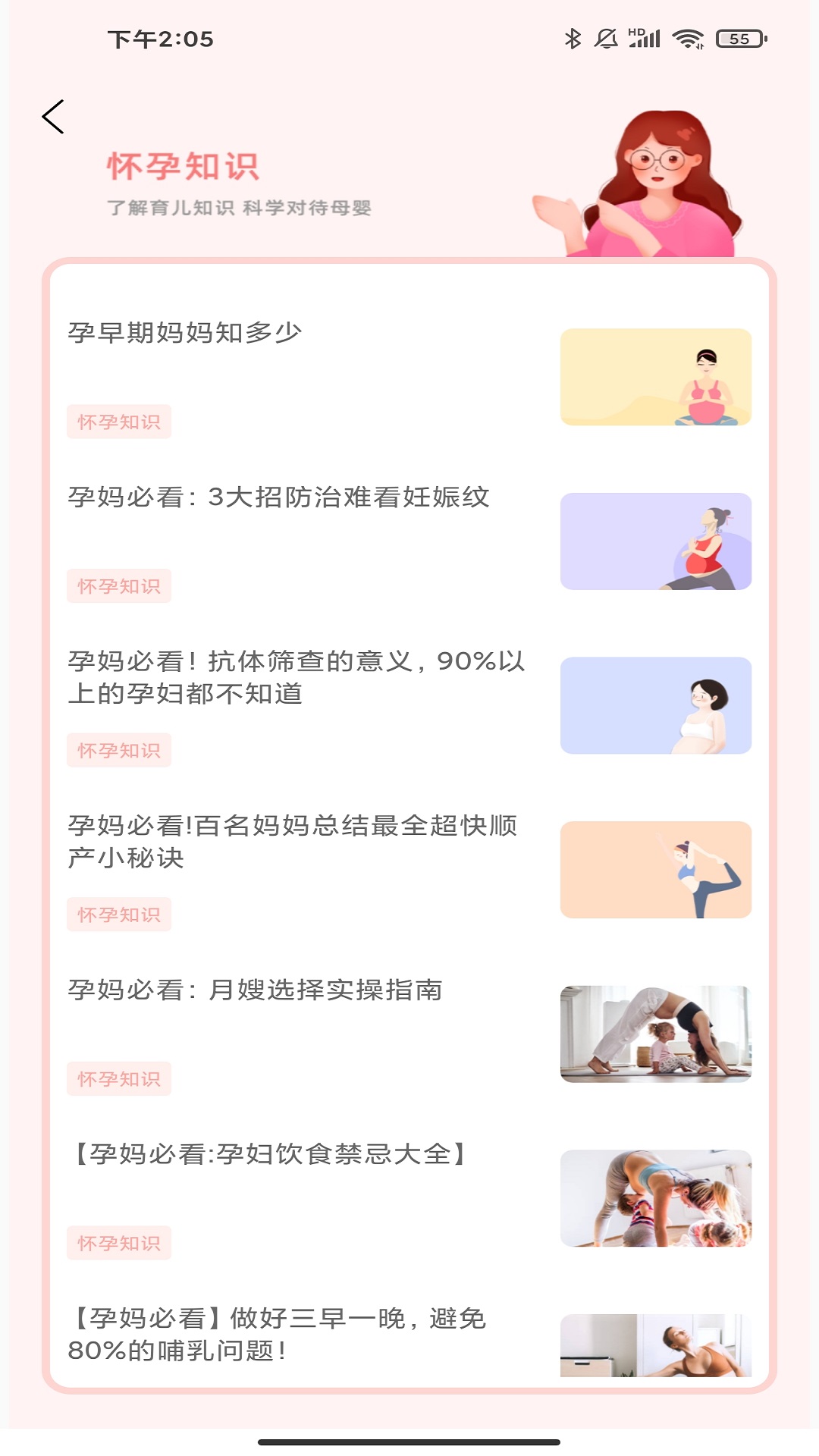Tap the orange yoga pose thumbnail

click(655, 870)
